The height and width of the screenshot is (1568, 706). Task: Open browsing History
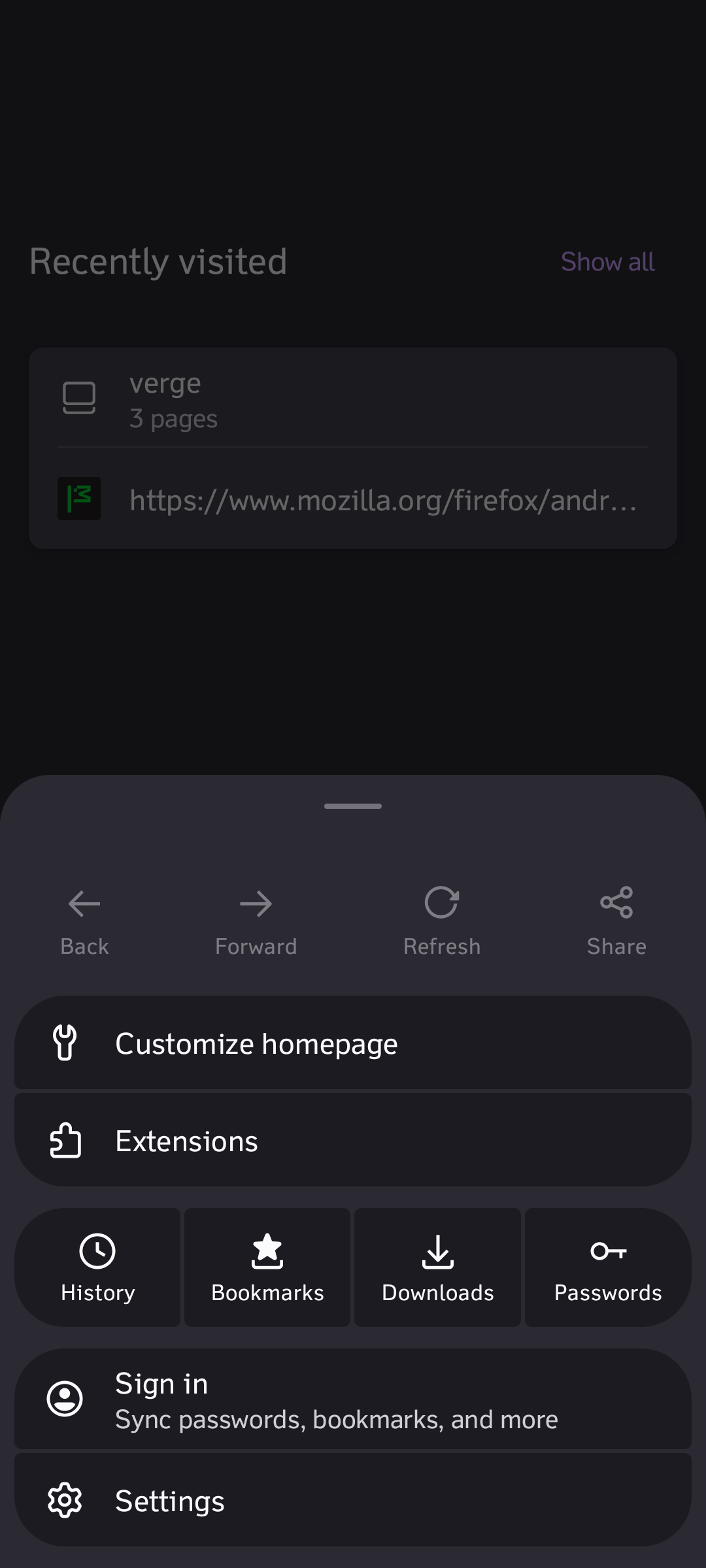(97, 1267)
